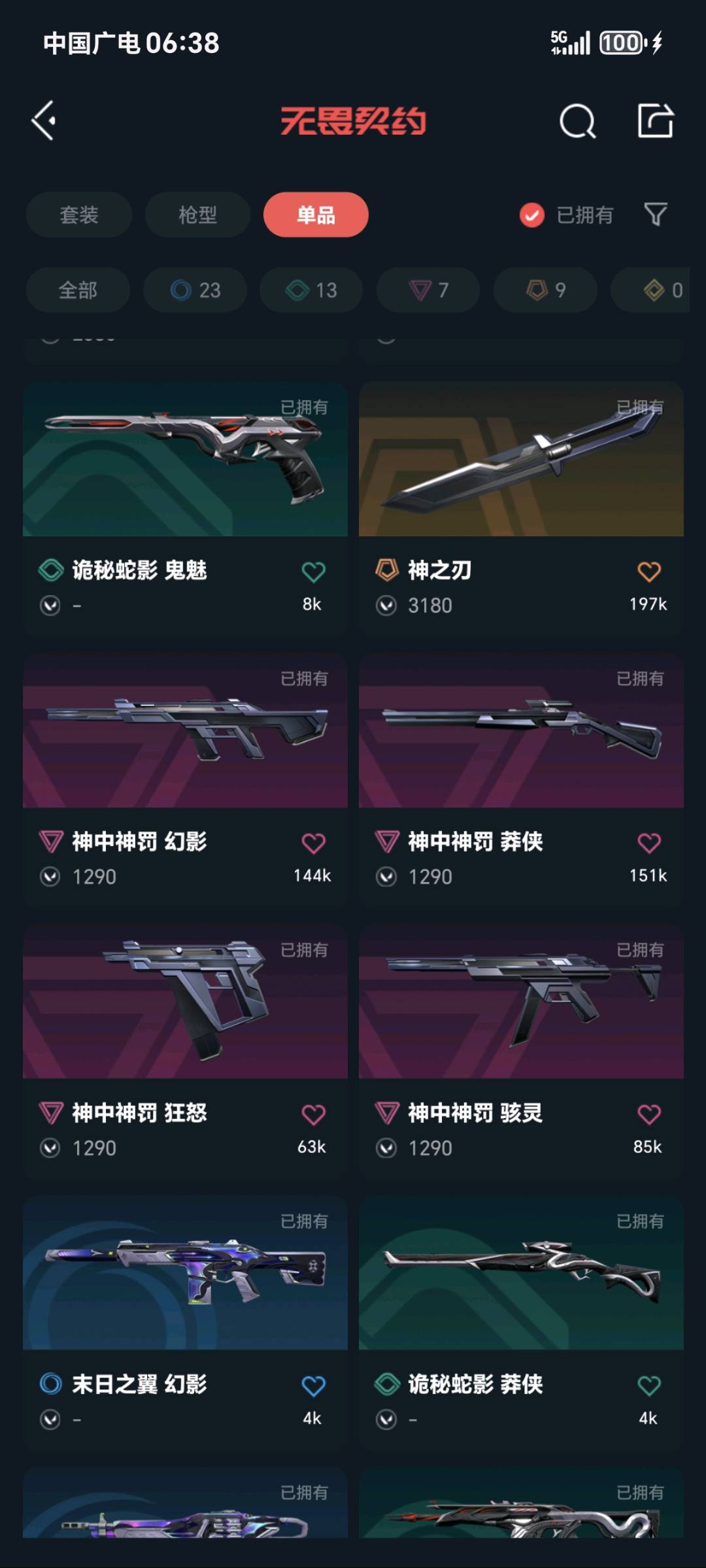Filter by the pink tier chip showing 7

428,290
